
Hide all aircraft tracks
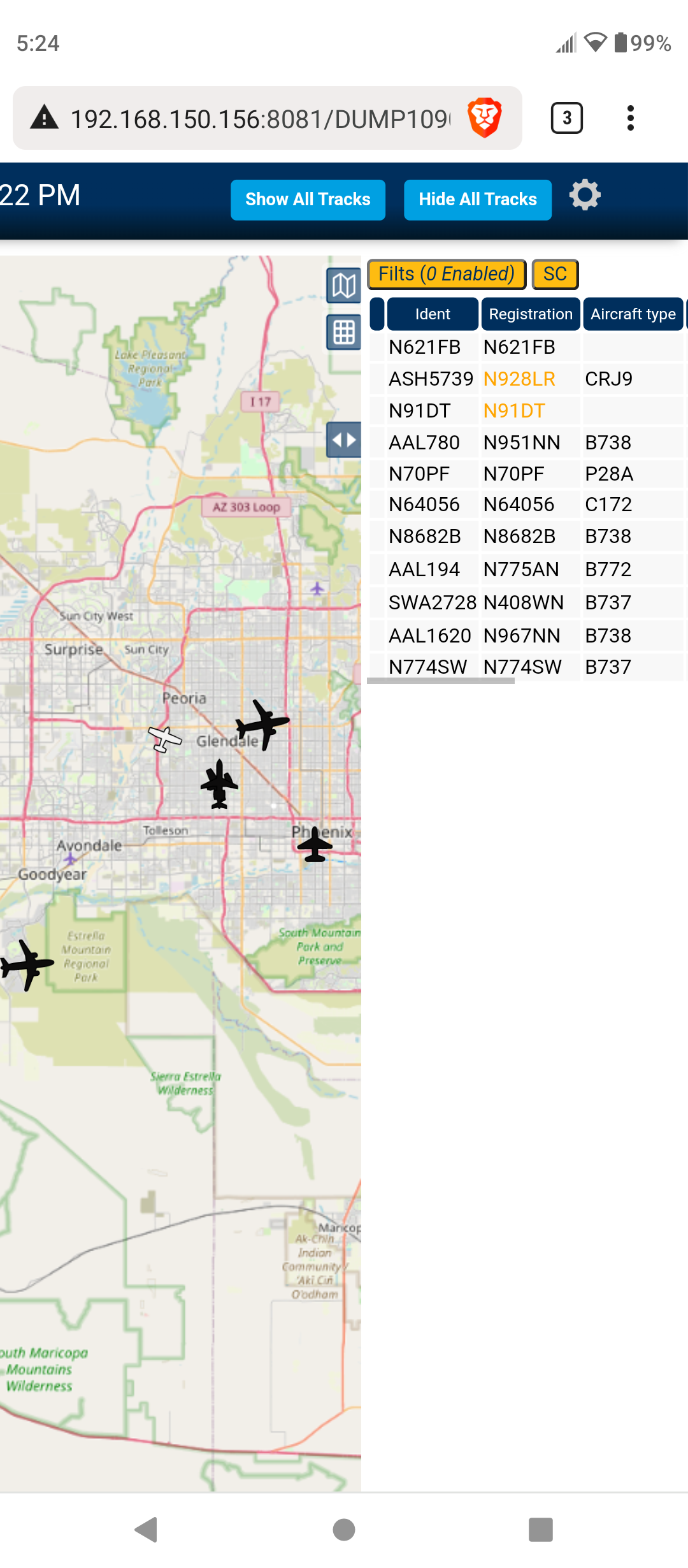(478, 200)
